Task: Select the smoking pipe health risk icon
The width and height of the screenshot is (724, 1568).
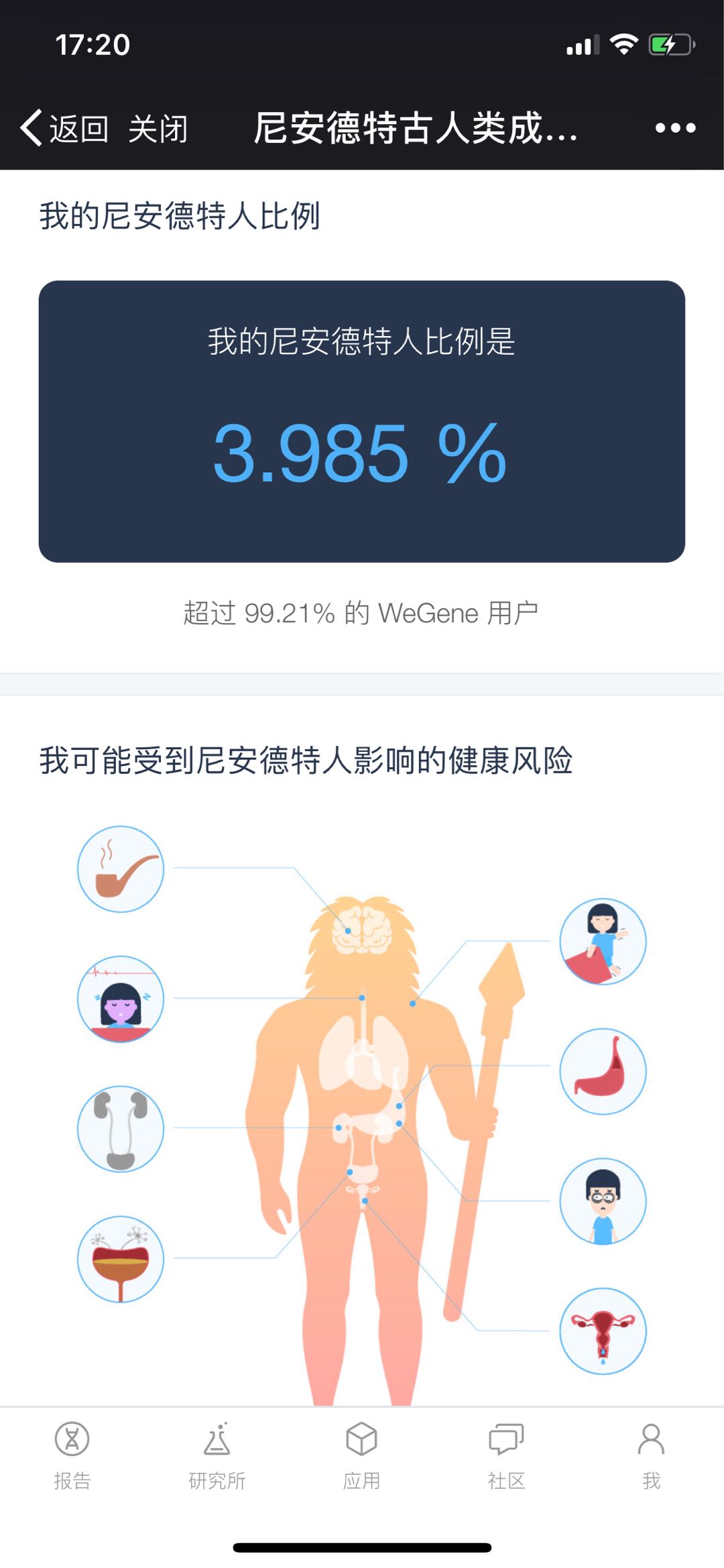Action: [x=121, y=869]
